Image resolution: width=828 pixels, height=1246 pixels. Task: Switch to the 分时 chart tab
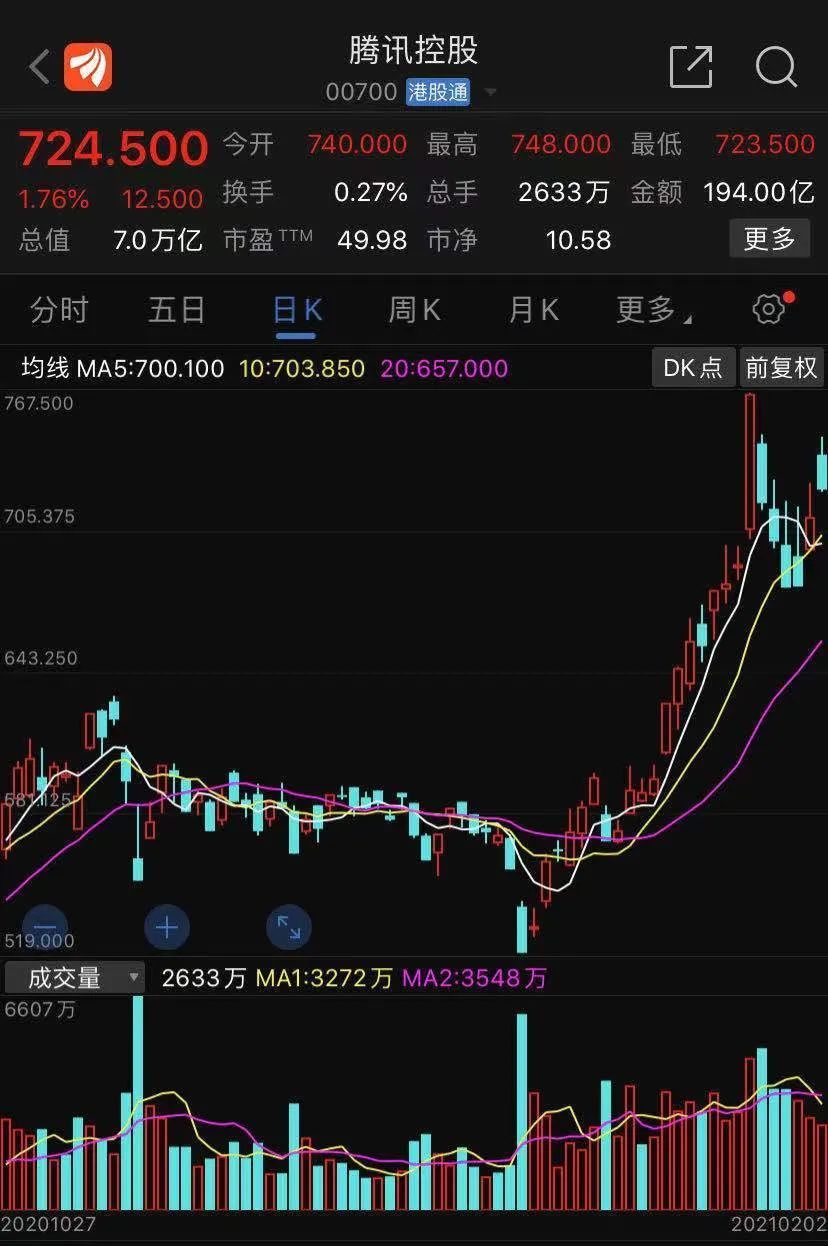(59, 310)
